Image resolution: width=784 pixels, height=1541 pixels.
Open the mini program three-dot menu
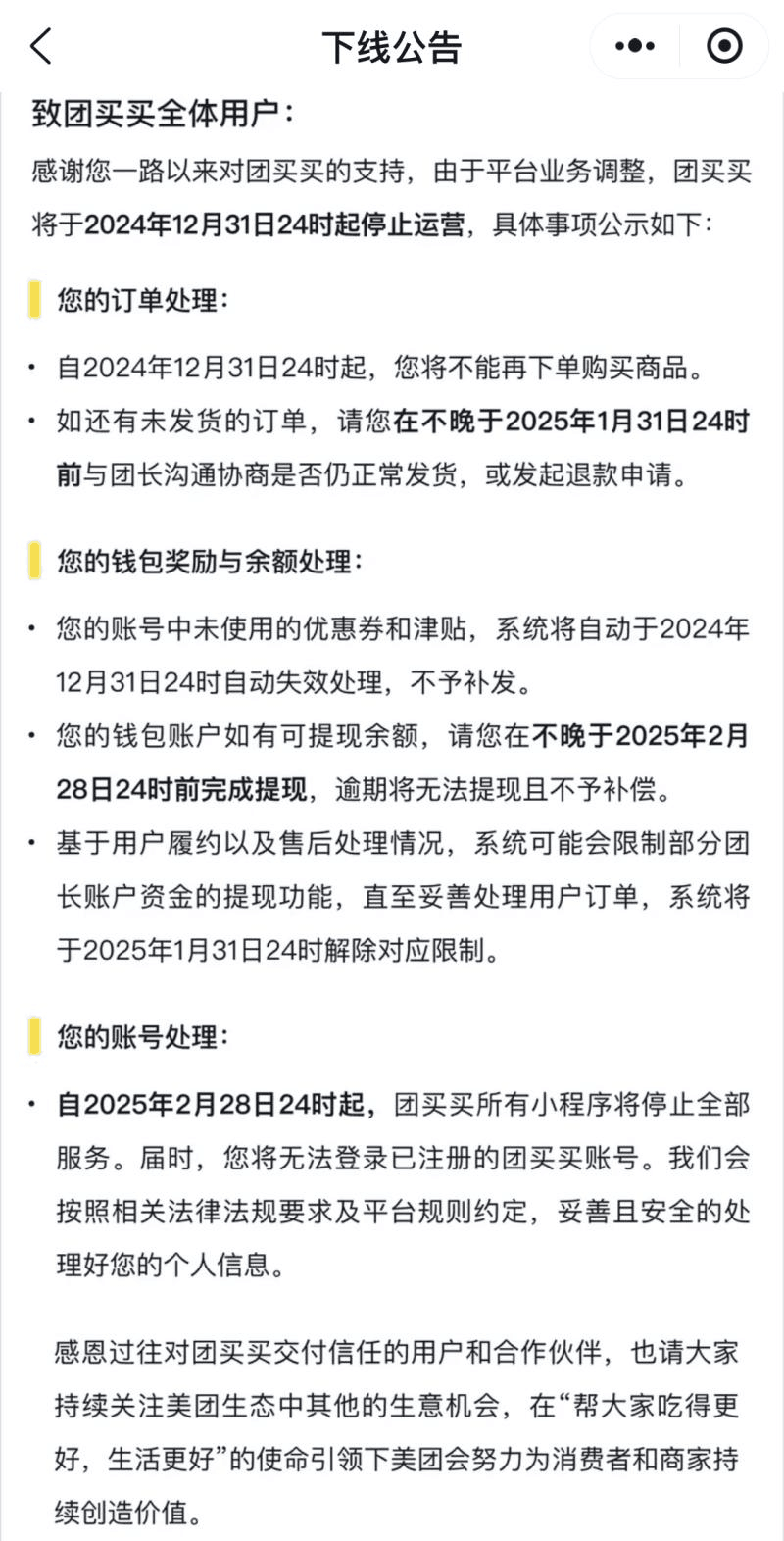[x=635, y=46]
